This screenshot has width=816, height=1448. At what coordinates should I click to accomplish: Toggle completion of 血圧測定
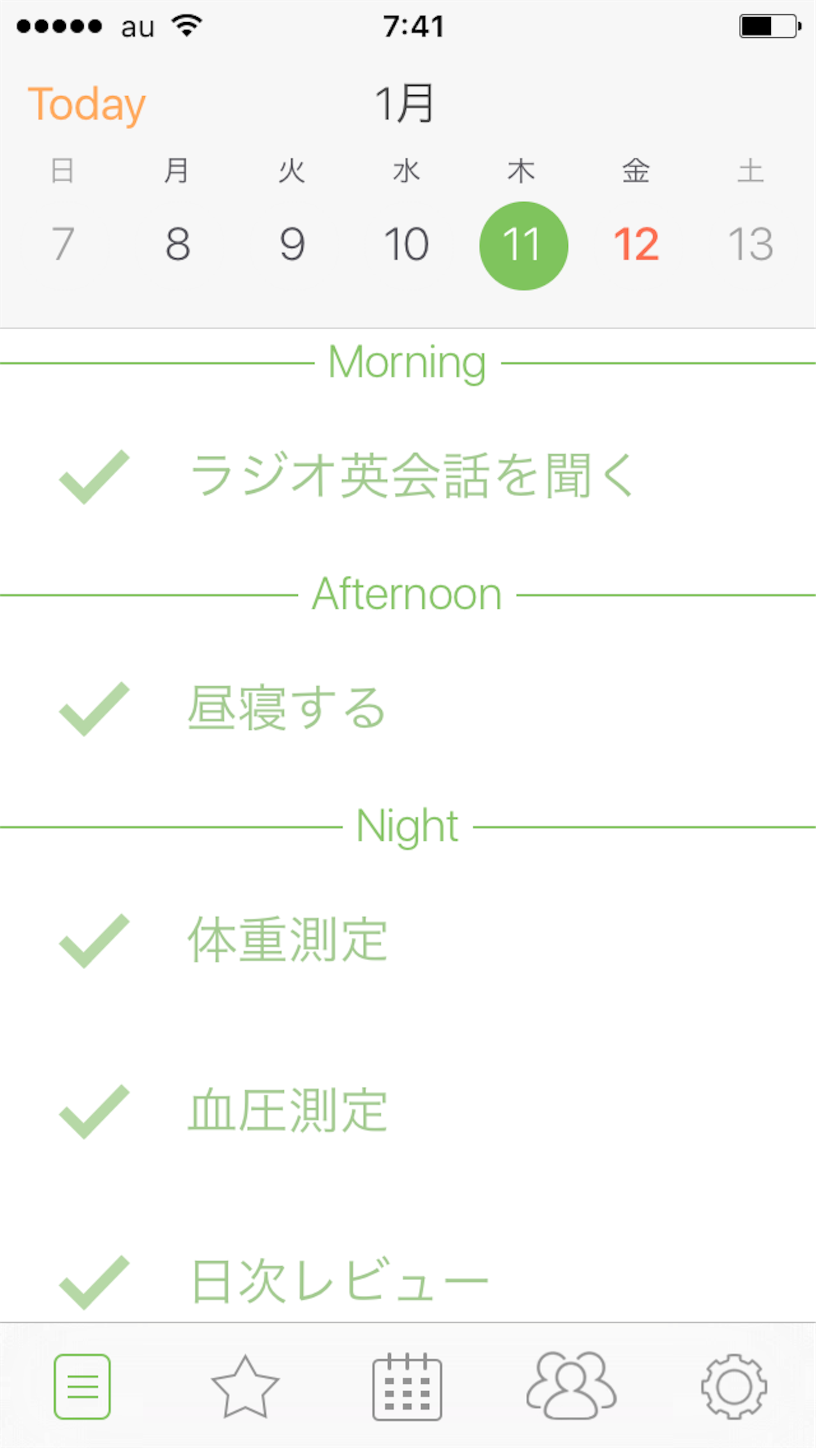94,1111
